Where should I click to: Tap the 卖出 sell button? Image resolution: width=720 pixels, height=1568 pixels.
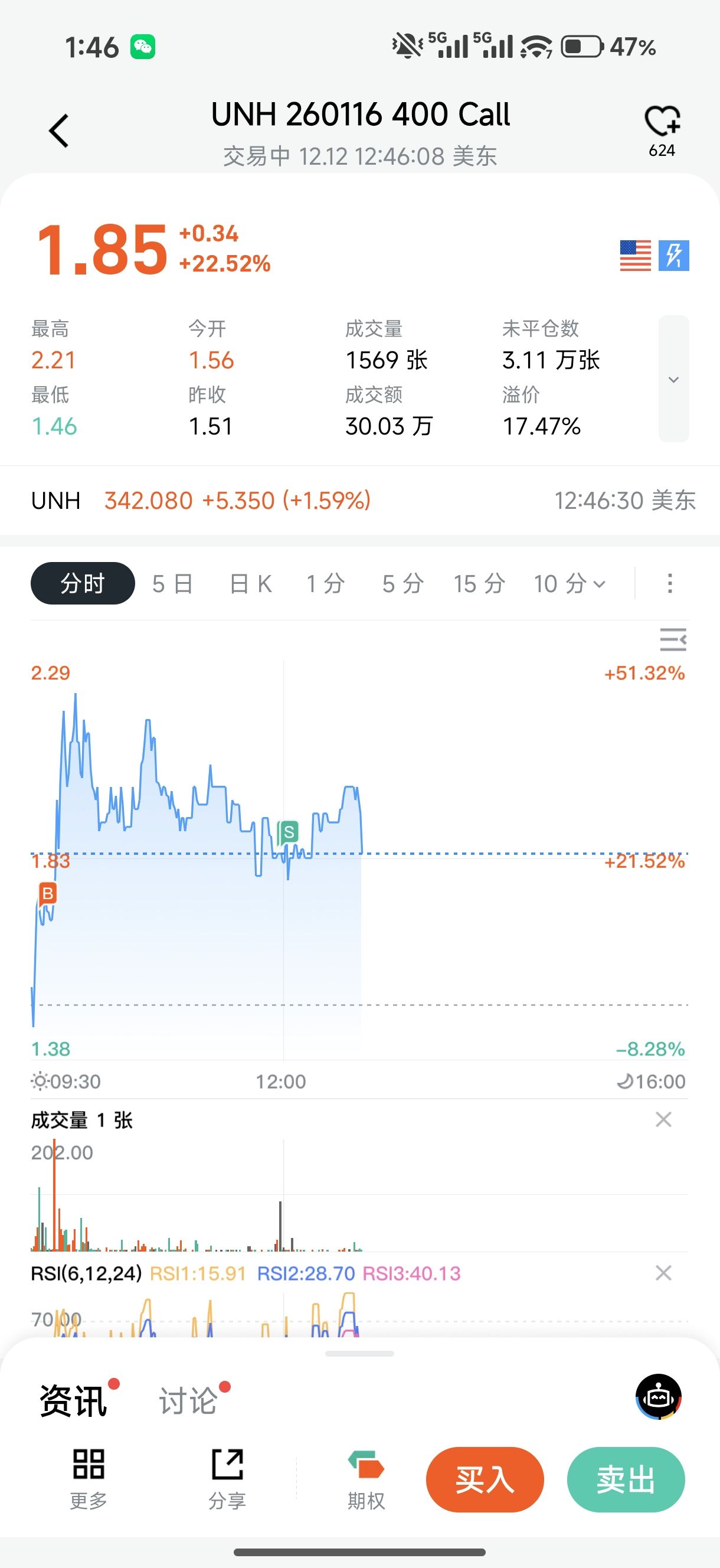pos(625,1479)
